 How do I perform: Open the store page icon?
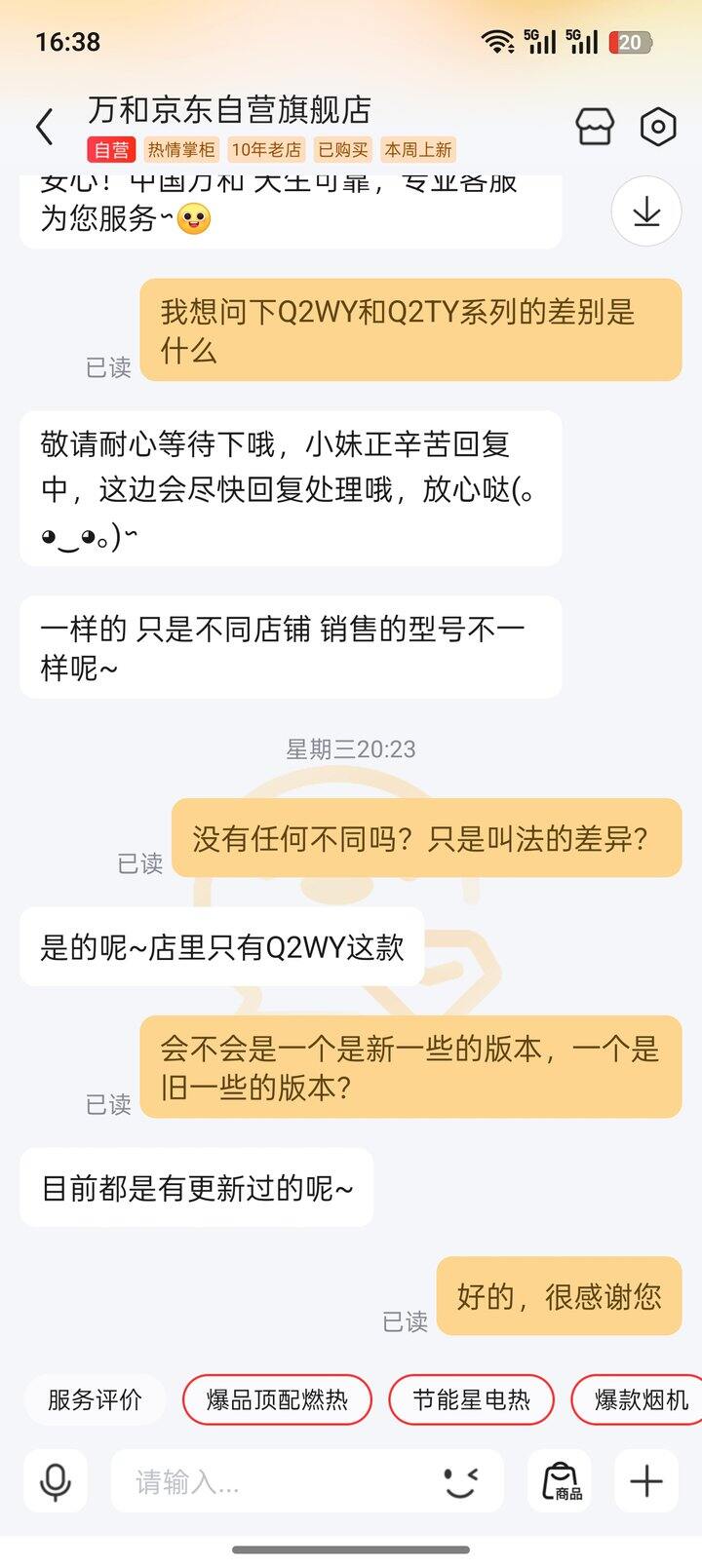[594, 127]
